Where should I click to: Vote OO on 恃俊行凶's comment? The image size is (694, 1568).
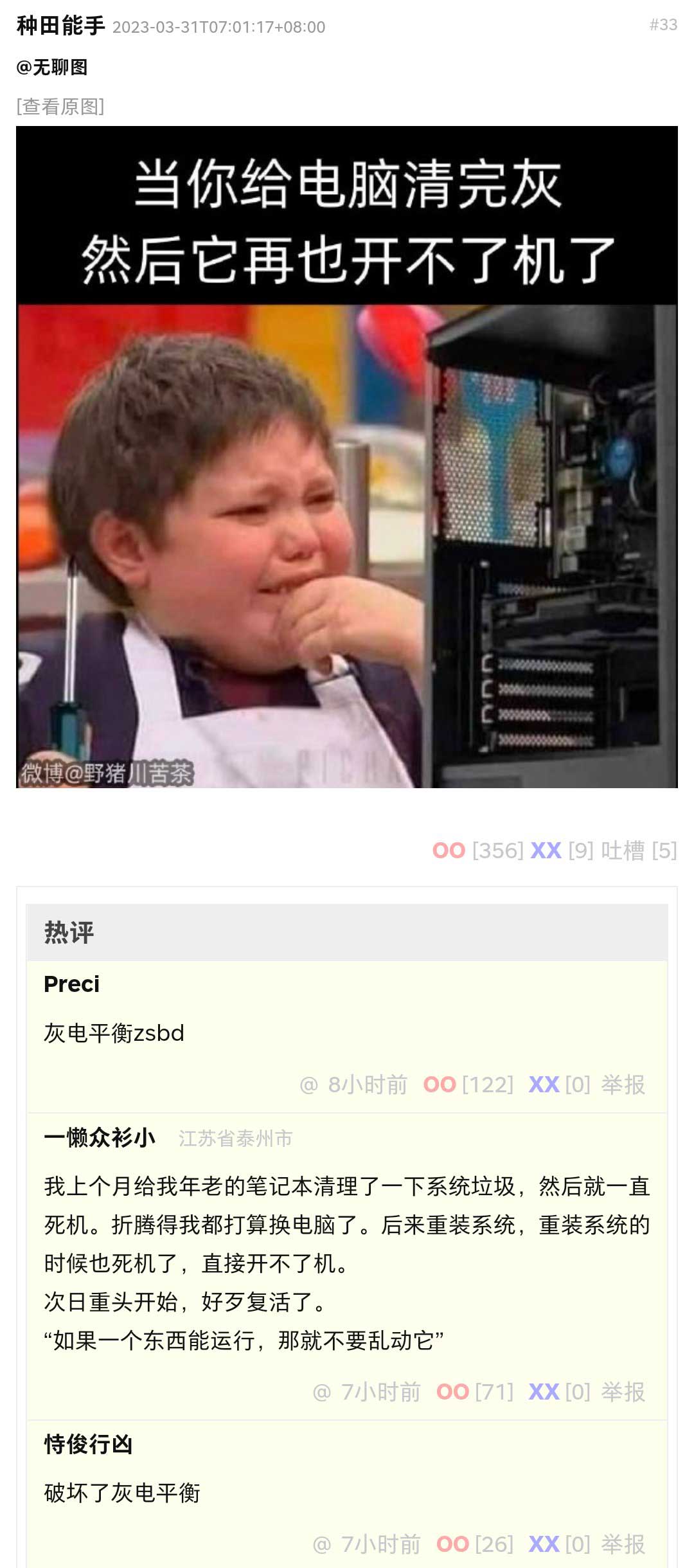click(452, 1545)
